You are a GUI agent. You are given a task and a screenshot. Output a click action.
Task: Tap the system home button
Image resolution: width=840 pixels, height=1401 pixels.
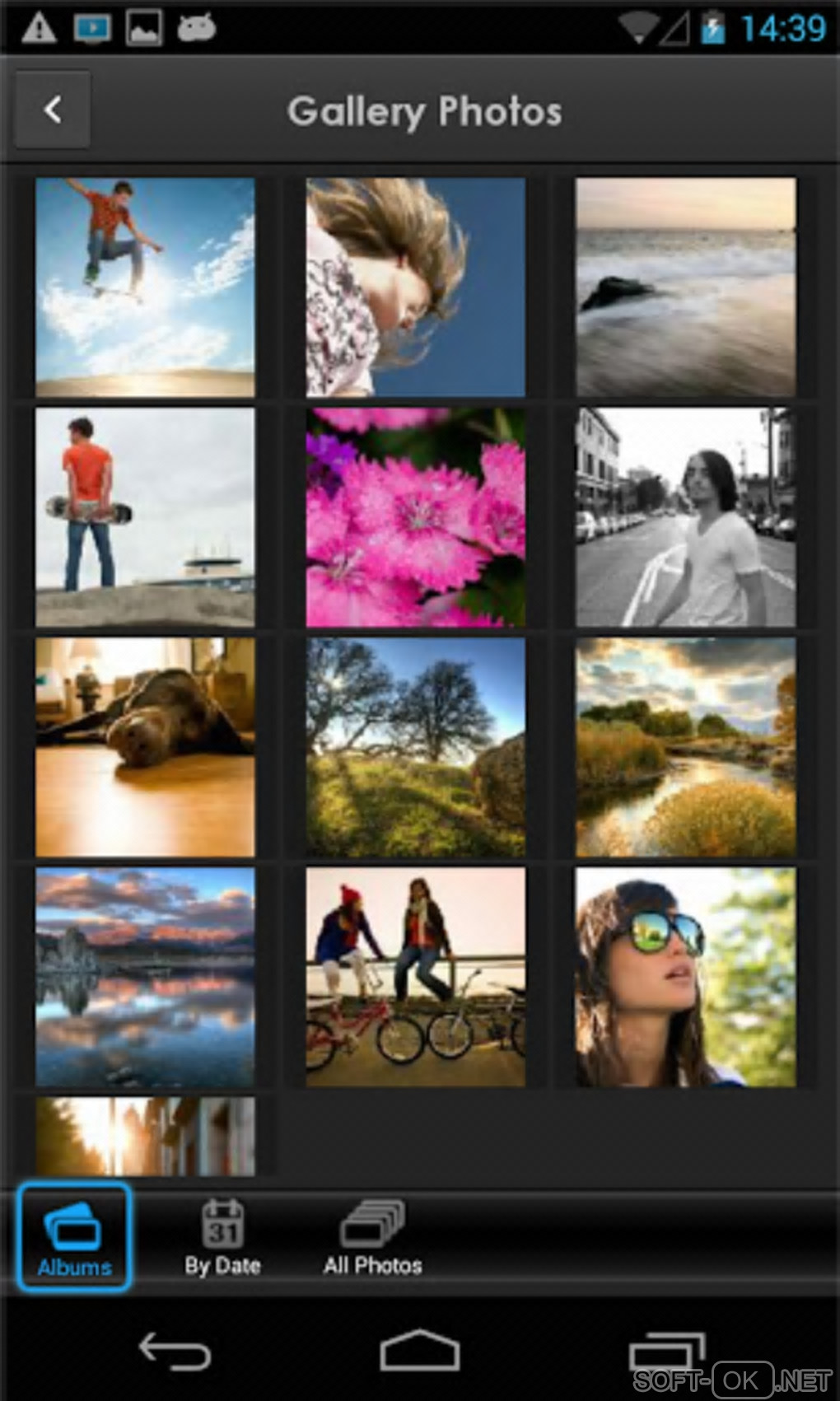(419, 1352)
